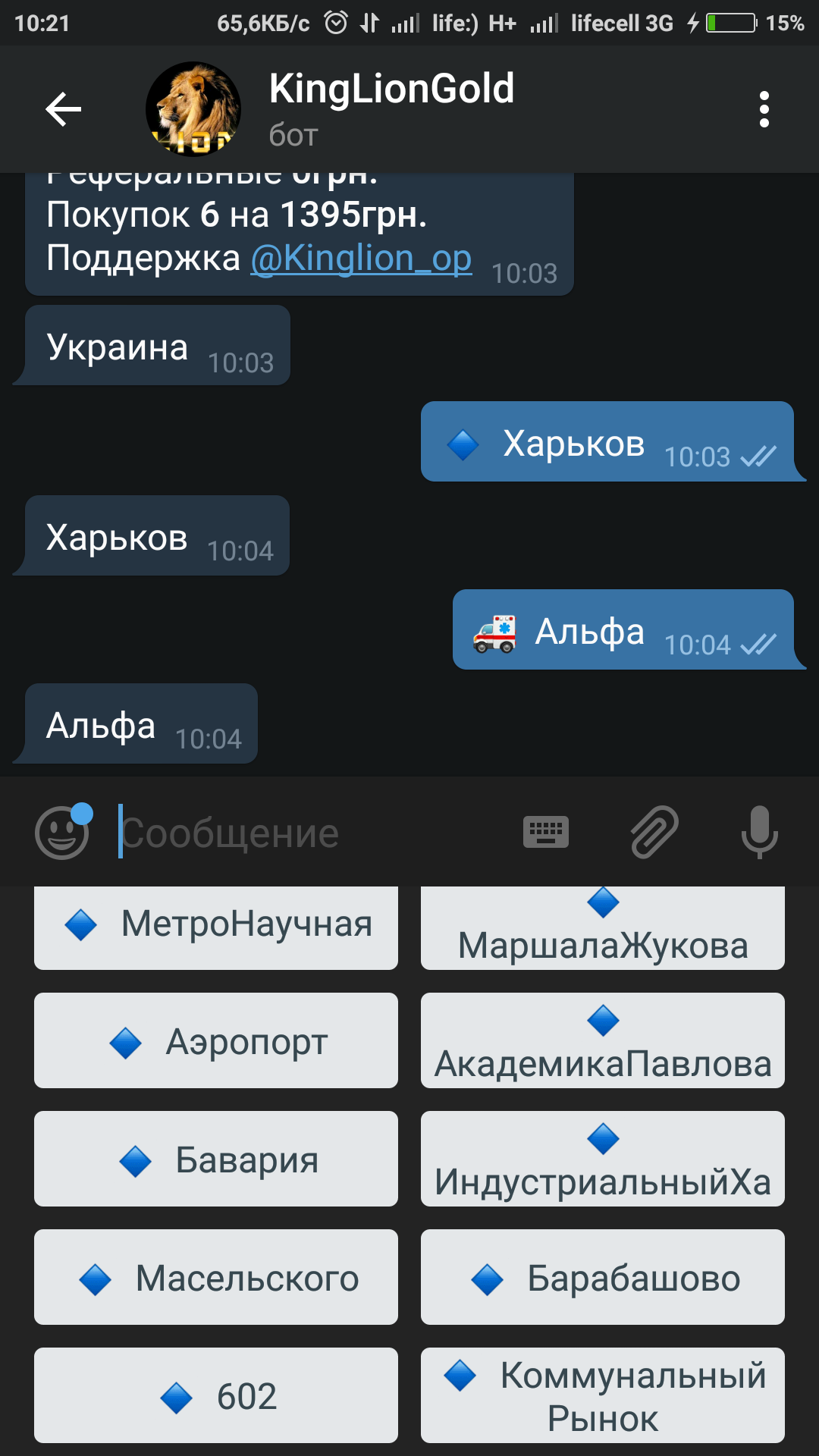Toggle the bot keyboard icon

tap(546, 832)
